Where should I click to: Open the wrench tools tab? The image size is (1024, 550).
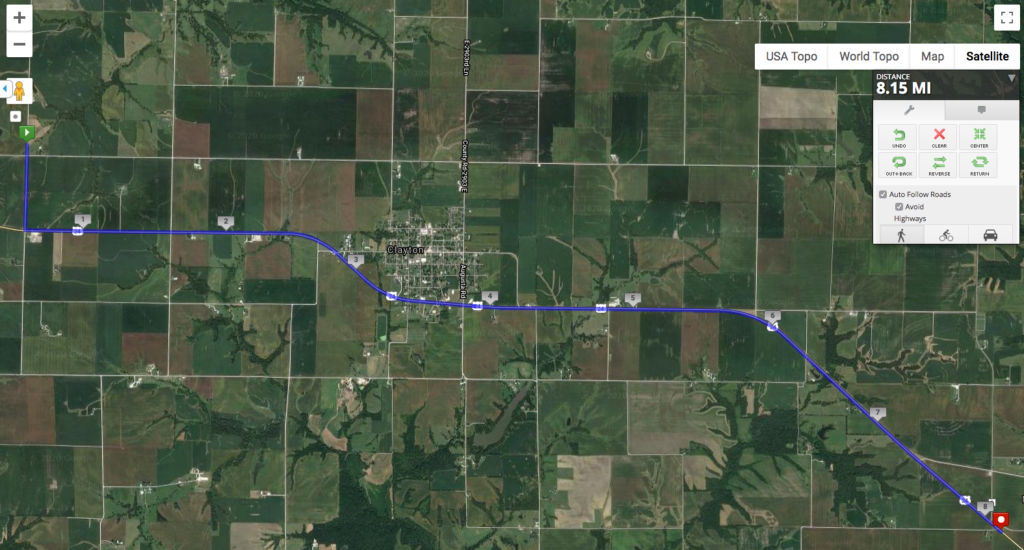point(909,110)
